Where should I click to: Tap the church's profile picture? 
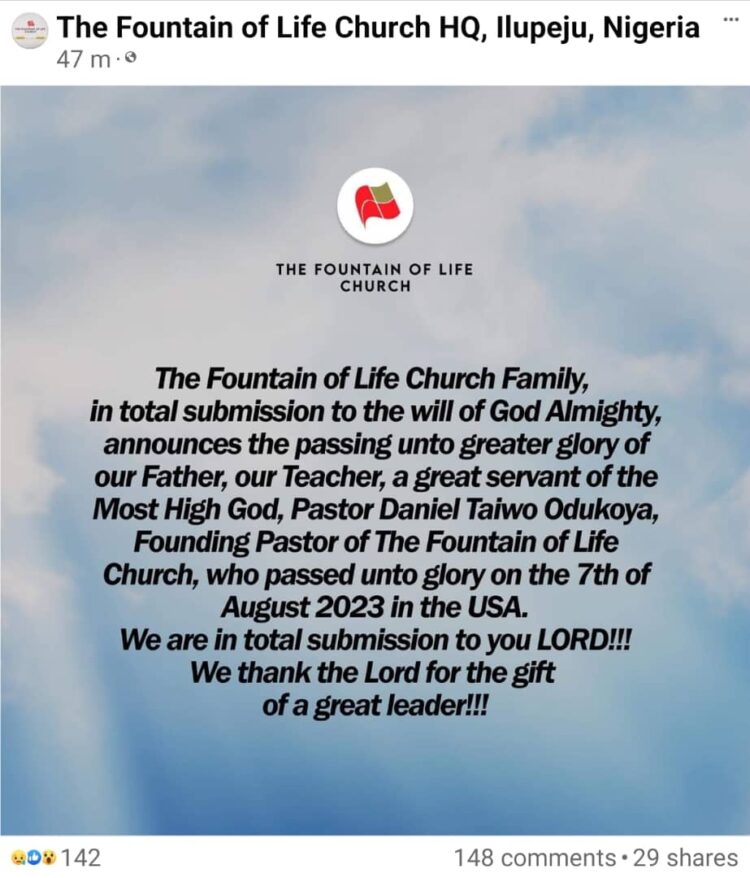(x=30, y=31)
